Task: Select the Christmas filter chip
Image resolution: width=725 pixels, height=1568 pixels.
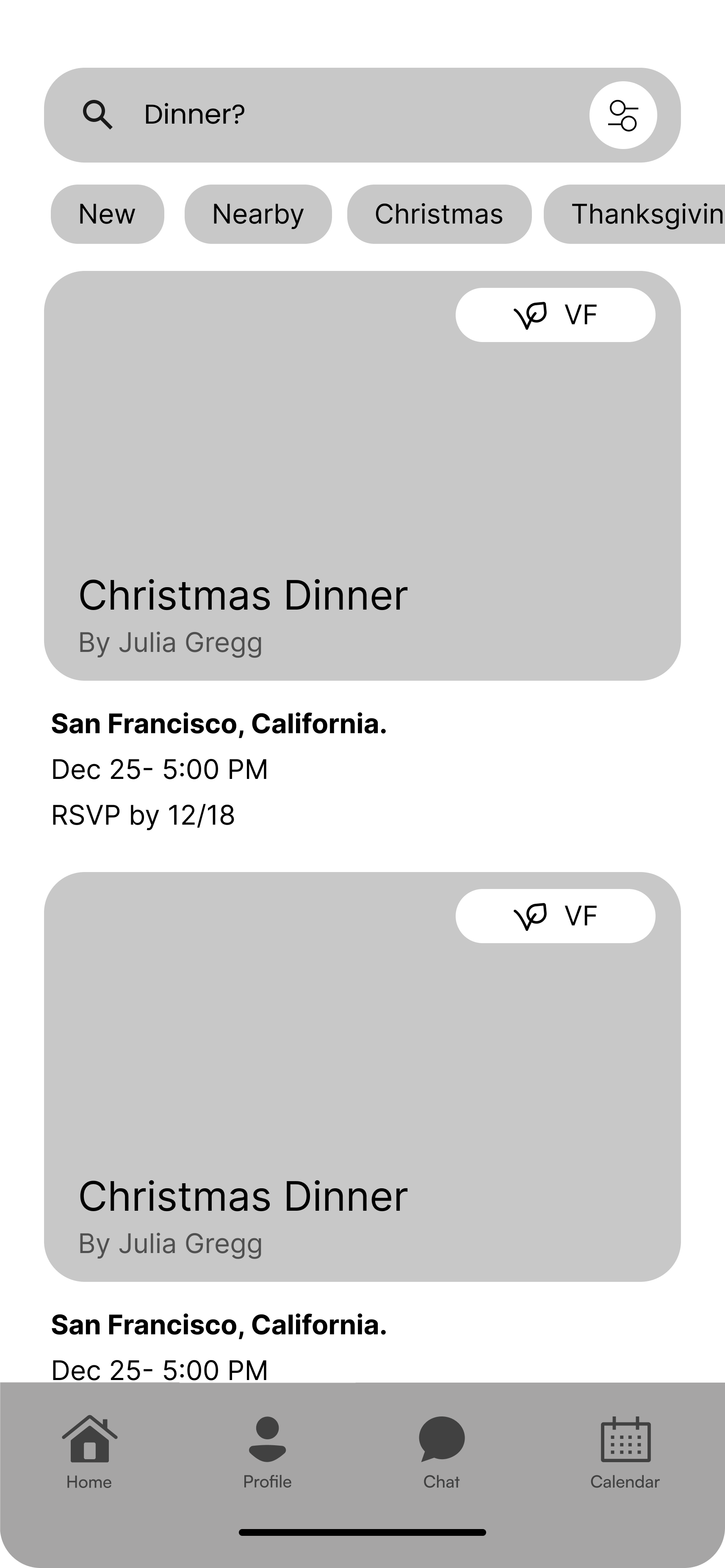Action: (440, 214)
